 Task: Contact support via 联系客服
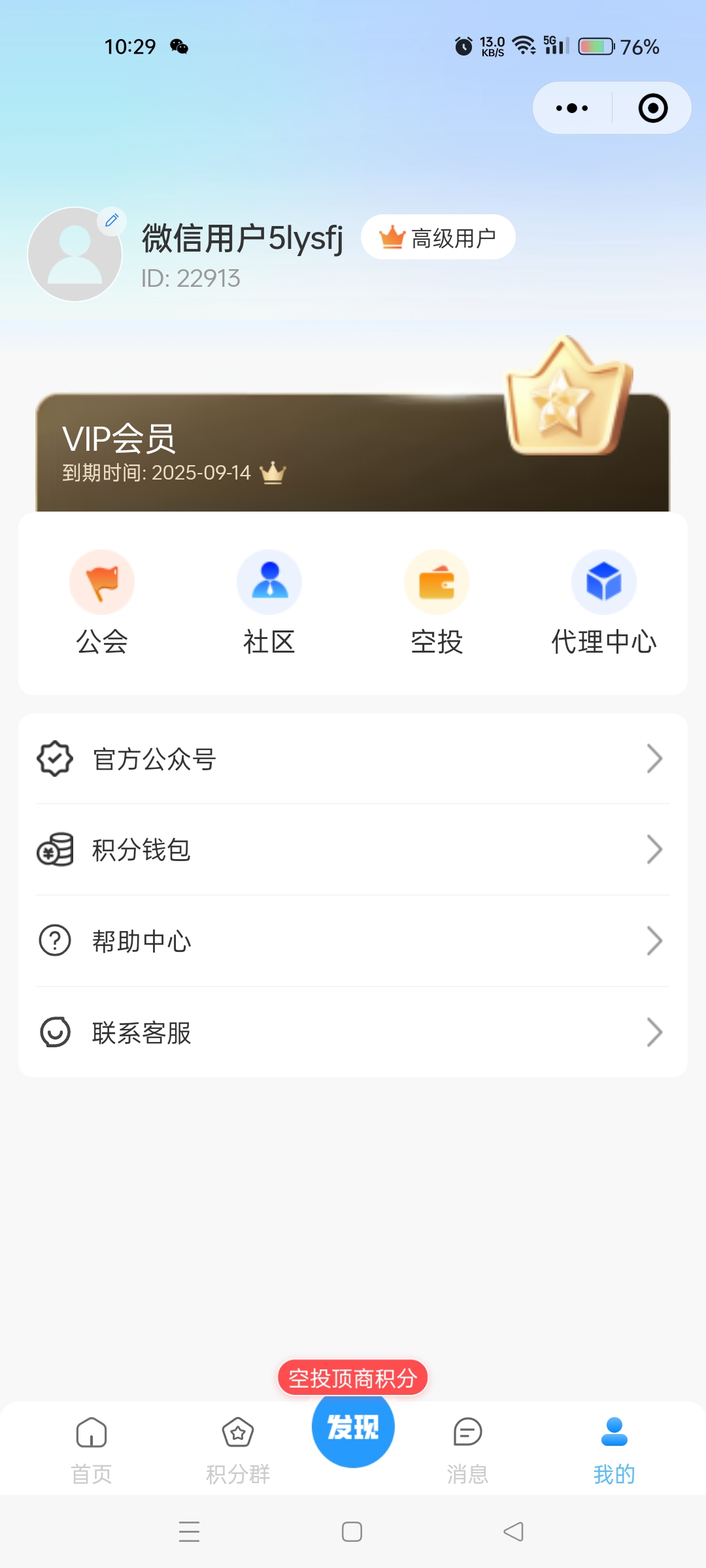(353, 1033)
